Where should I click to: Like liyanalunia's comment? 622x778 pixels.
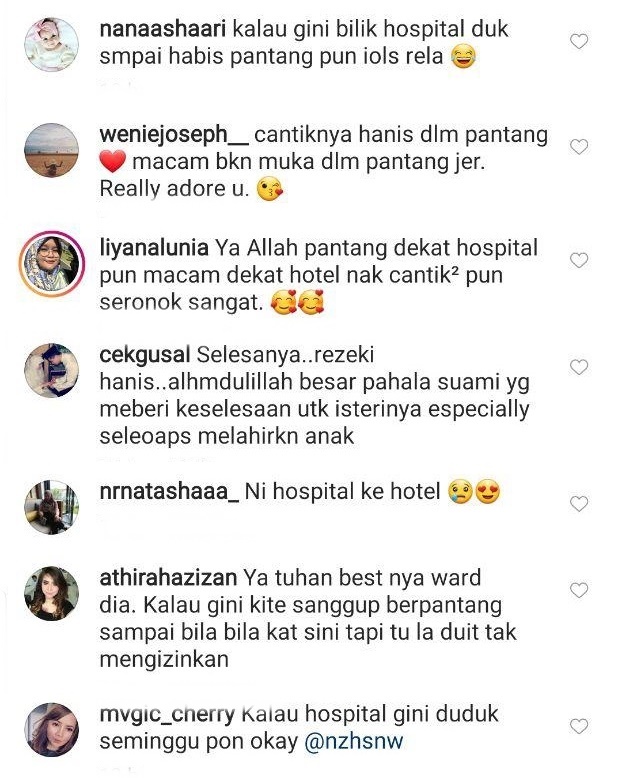pos(578,260)
